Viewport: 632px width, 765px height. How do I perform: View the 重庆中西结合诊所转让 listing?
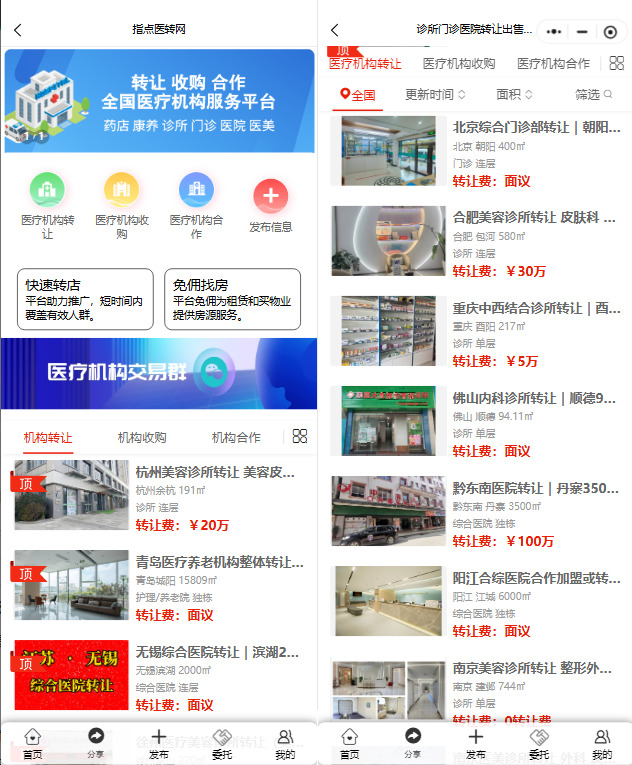tap(536, 309)
